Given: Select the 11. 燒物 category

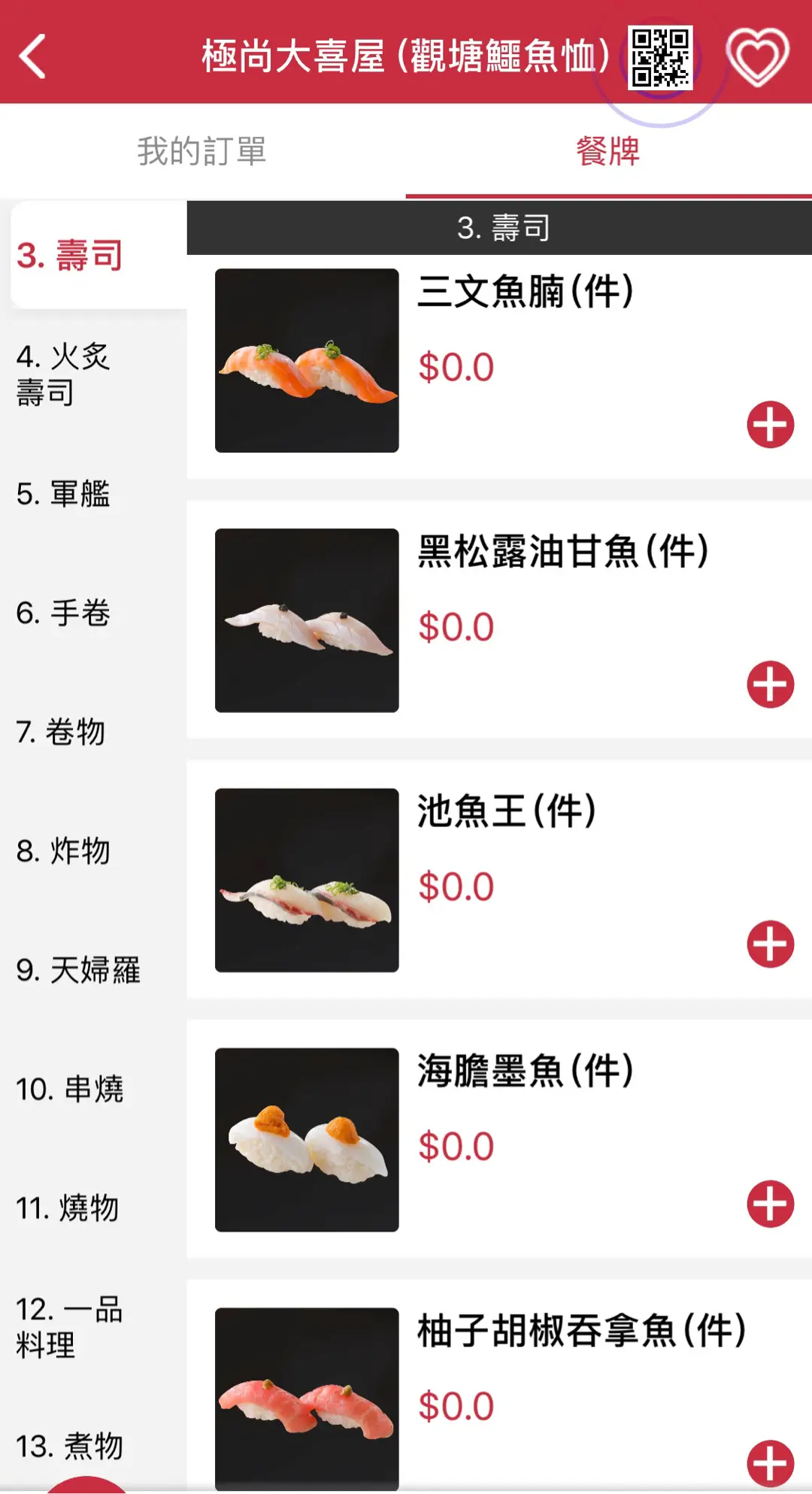Looking at the screenshot, I should [68, 1208].
